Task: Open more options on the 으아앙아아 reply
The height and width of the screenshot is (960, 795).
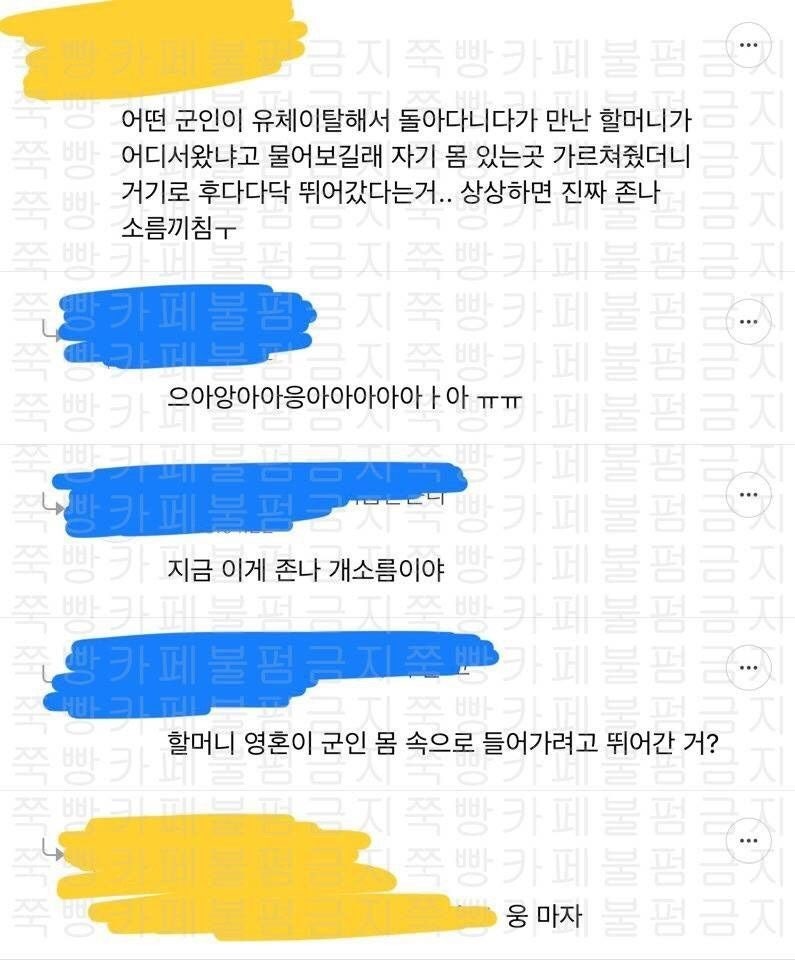Action: (748, 321)
